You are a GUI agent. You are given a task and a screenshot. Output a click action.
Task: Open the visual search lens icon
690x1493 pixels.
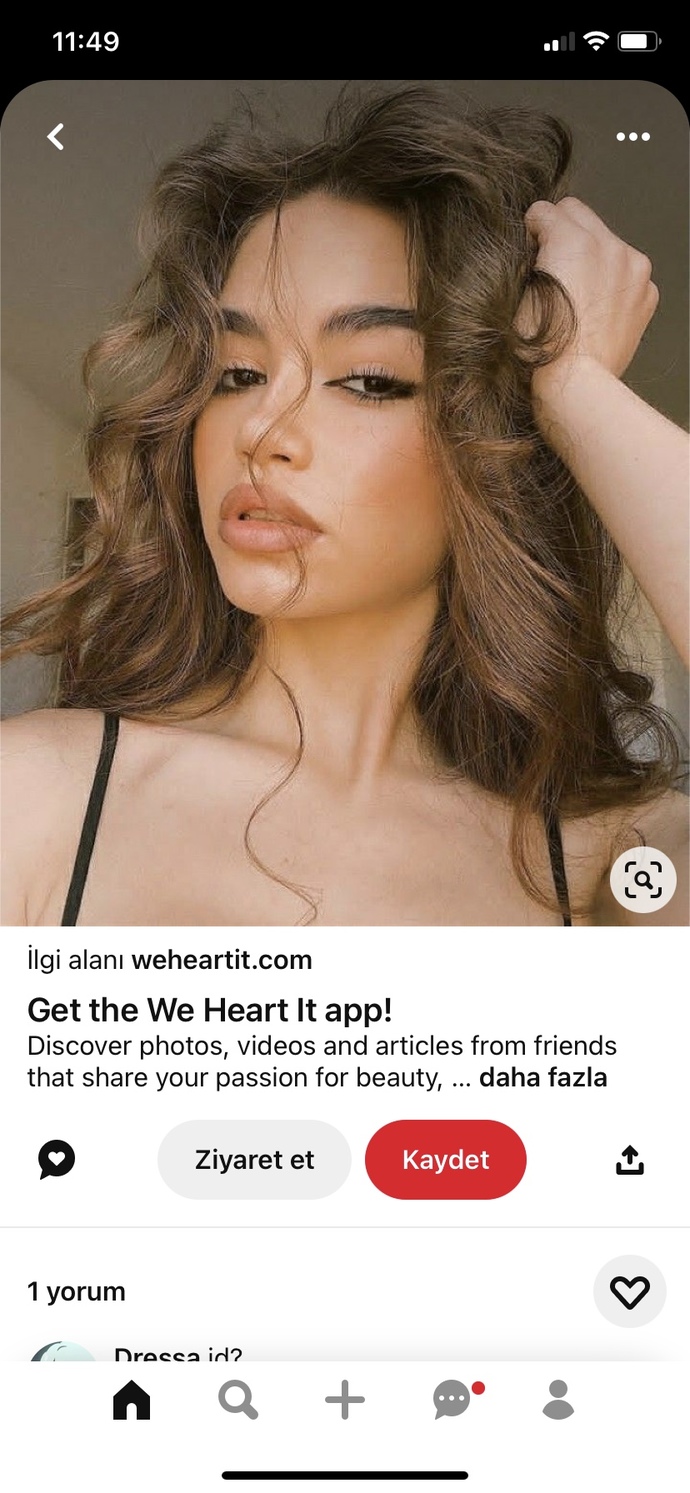tap(643, 880)
